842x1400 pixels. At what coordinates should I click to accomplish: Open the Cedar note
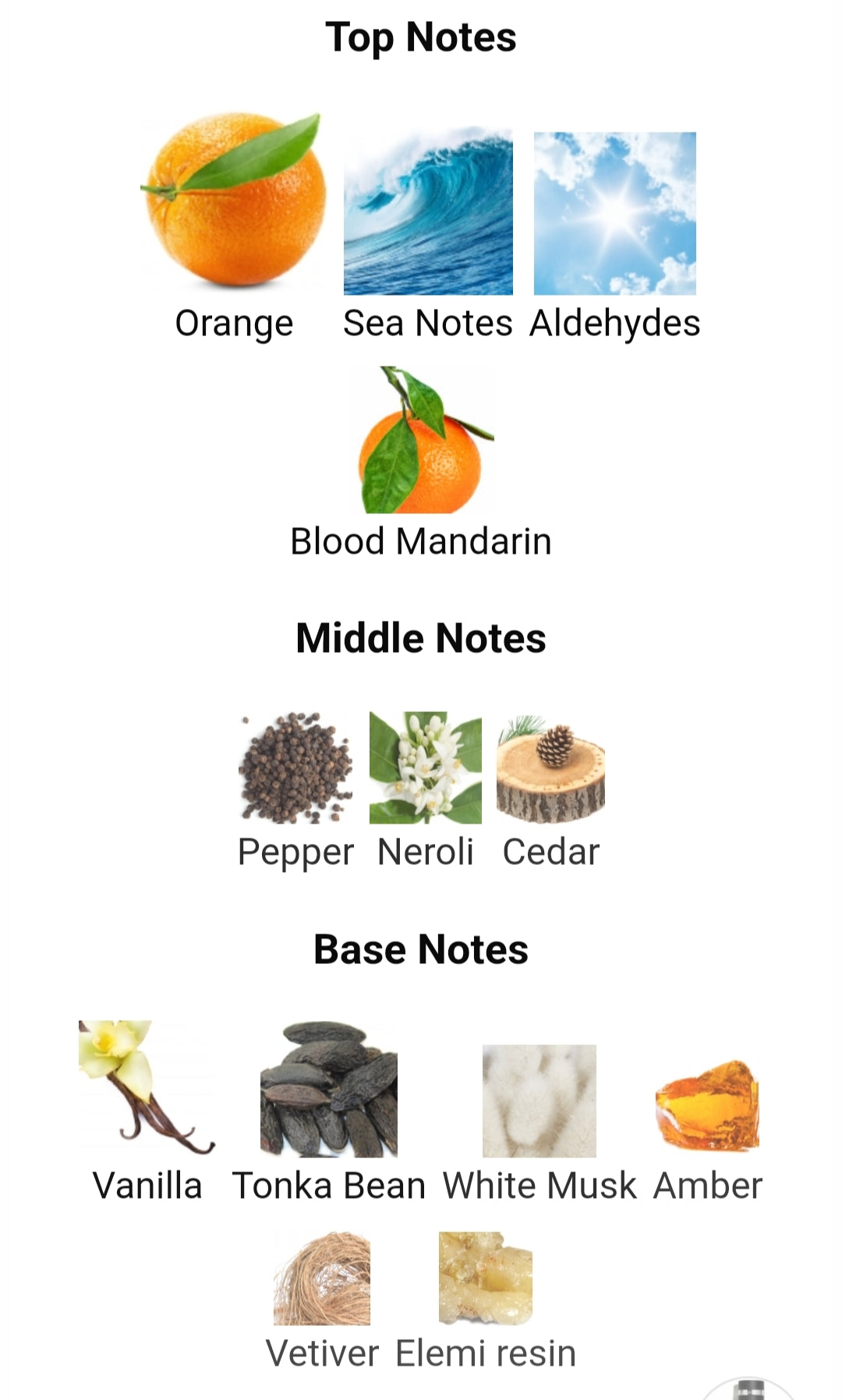click(551, 768)
